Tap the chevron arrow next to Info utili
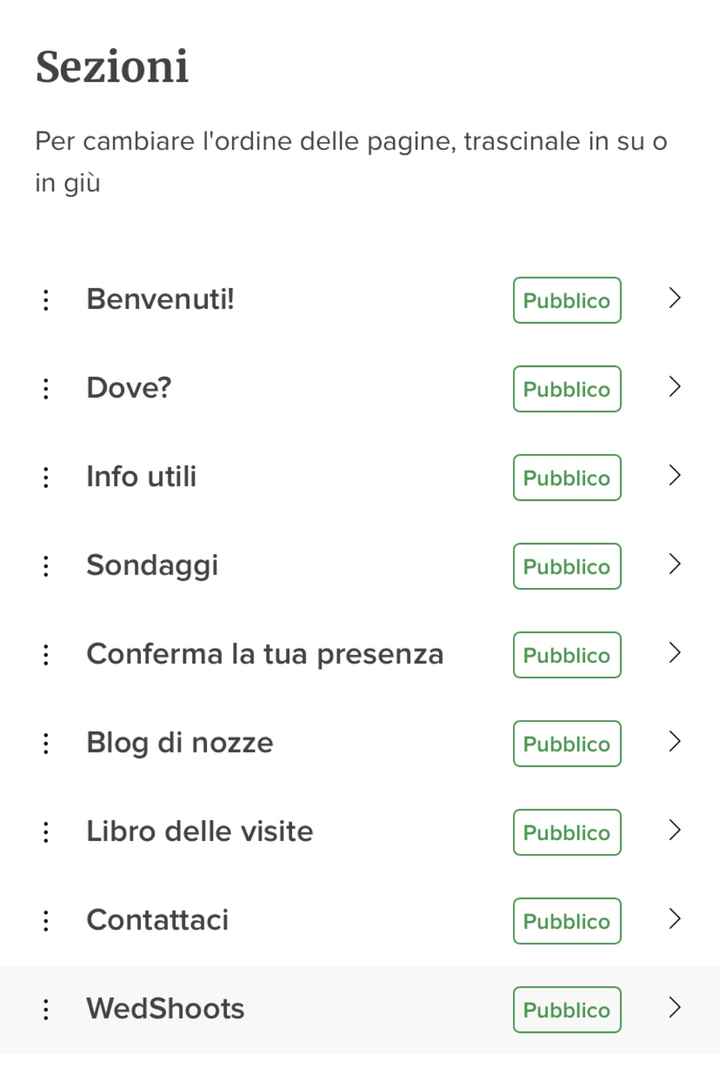Viewport: 720px width, 1075px height. (675, 475)
